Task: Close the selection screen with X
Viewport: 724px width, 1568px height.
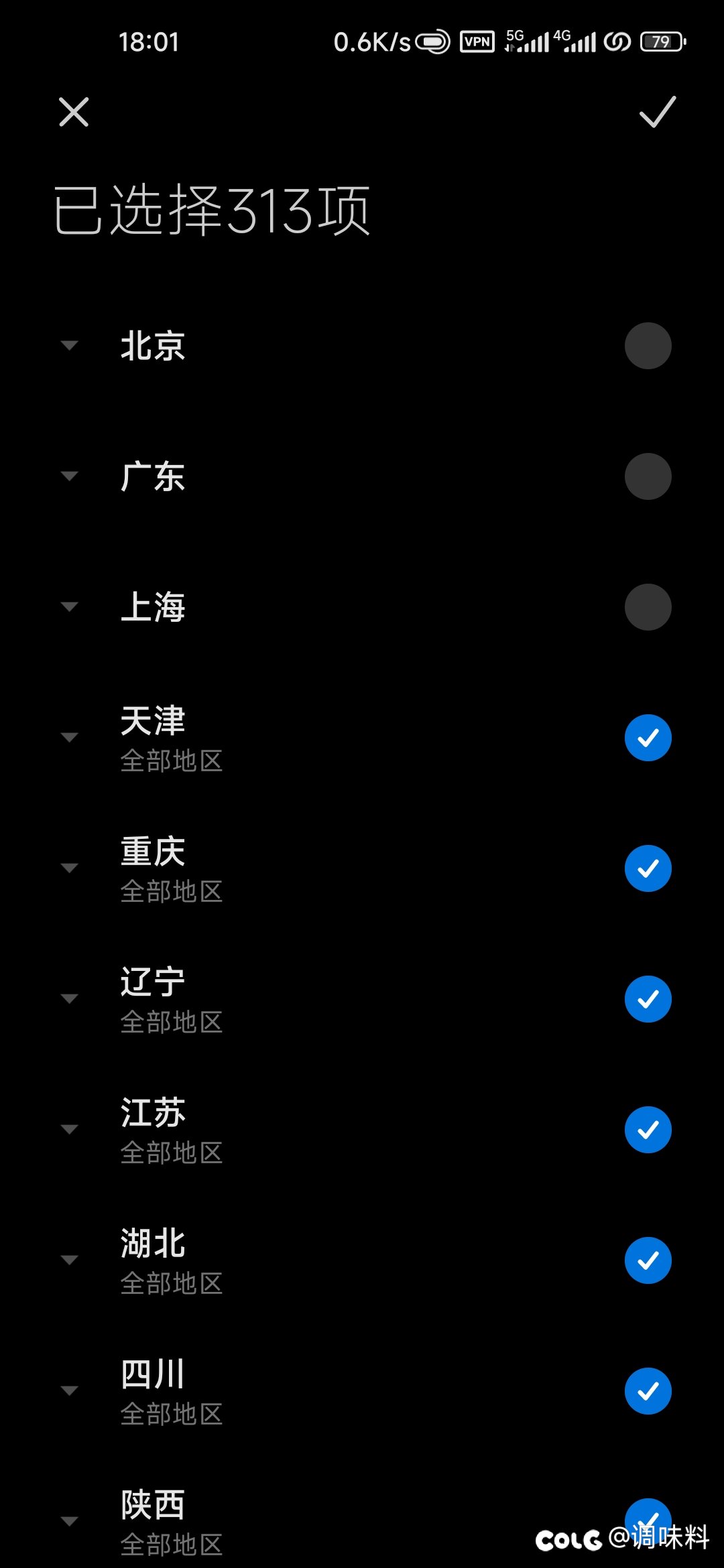Action: 74,112
